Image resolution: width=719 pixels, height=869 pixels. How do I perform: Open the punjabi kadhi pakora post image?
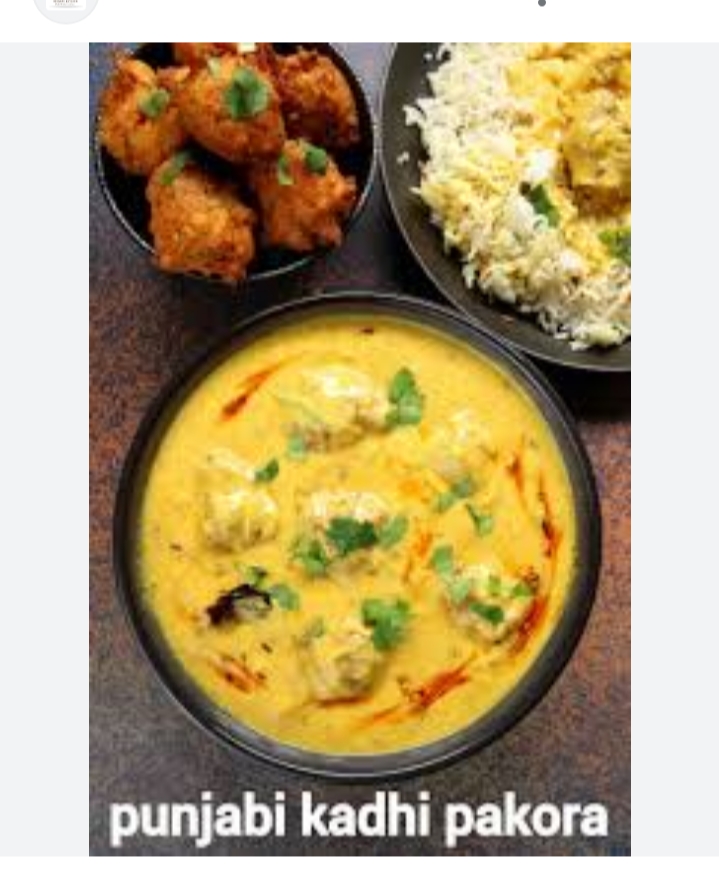359,449
